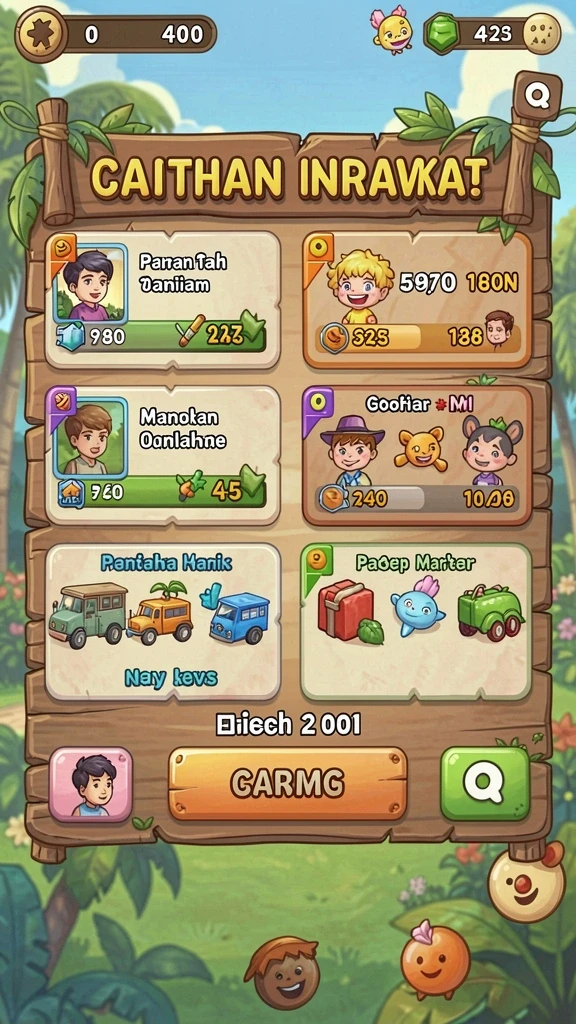This screenshot has width=576, height=1024.
Task: Open the pink avatar profile button
Action: (x=91, y=784)
